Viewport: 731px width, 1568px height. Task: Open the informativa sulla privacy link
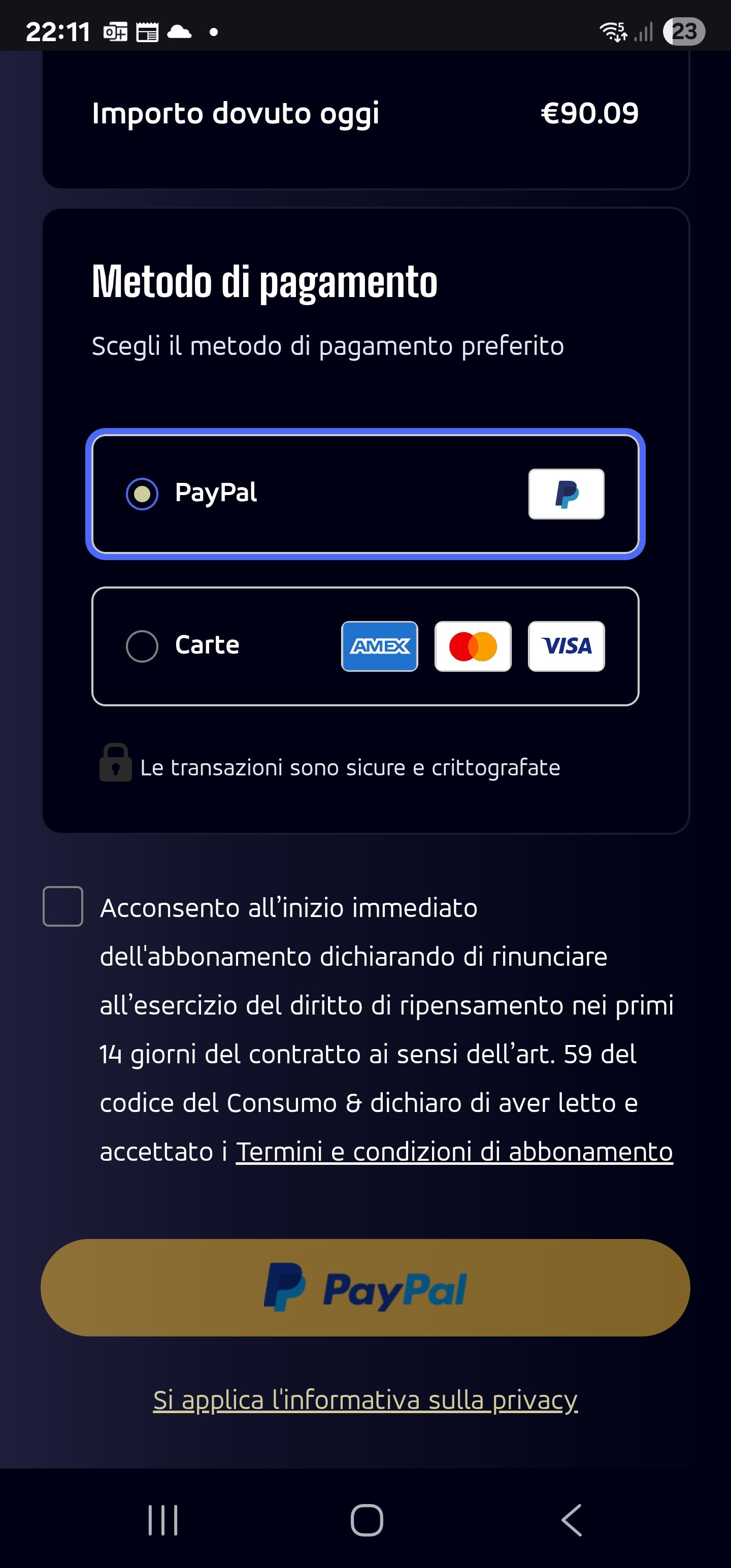click(x=365, y=1400)
